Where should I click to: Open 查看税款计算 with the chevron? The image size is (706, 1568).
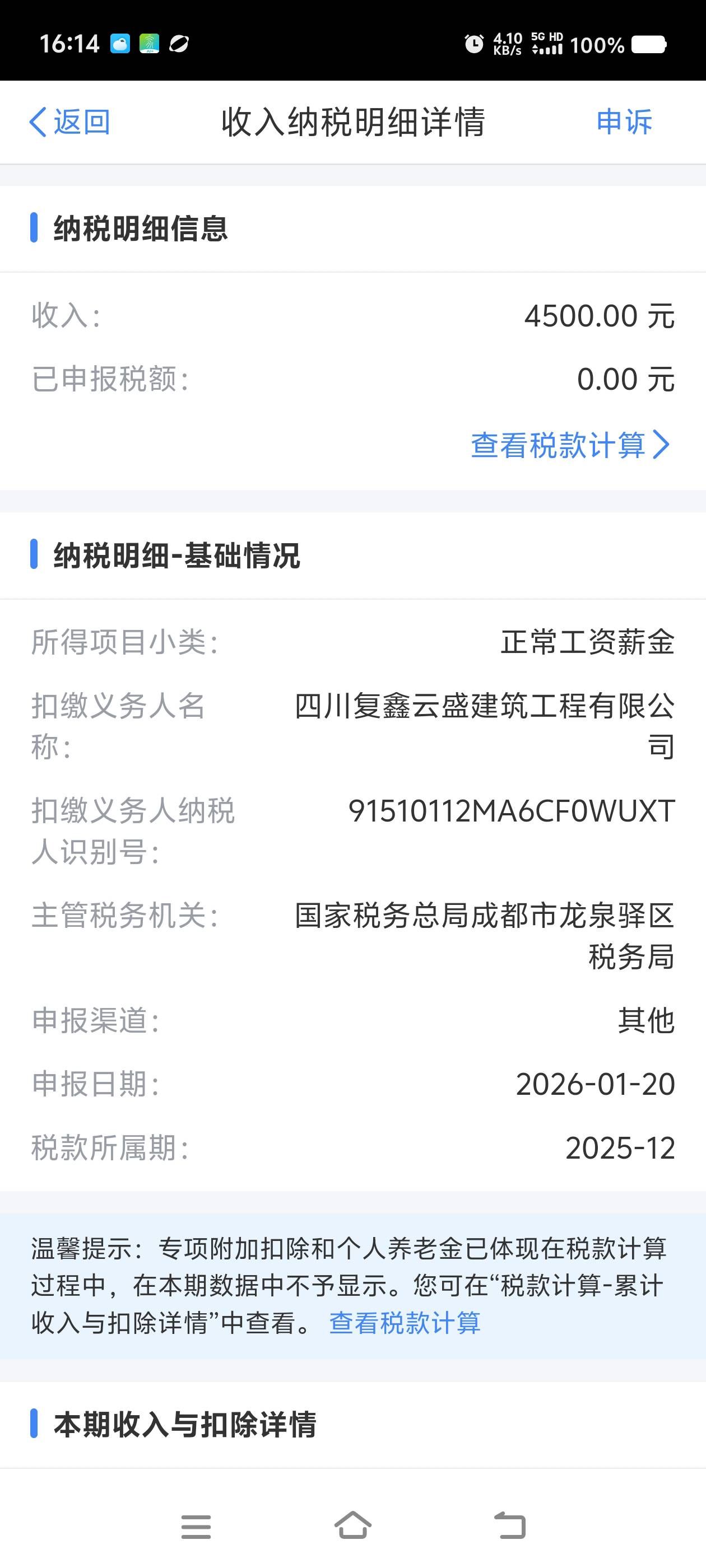pos(570,445)
